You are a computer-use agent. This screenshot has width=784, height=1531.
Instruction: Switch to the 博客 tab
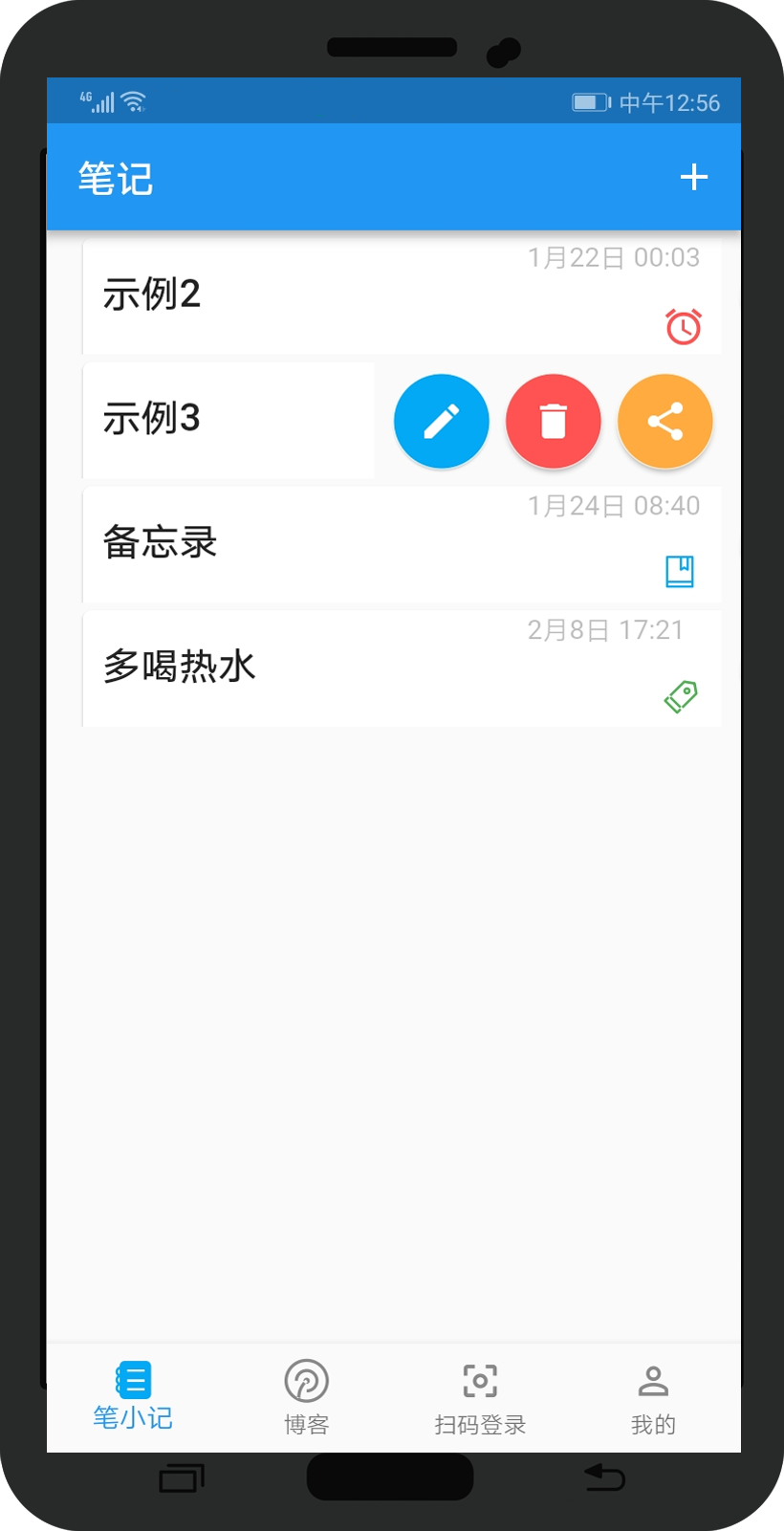pos(306,1398)
